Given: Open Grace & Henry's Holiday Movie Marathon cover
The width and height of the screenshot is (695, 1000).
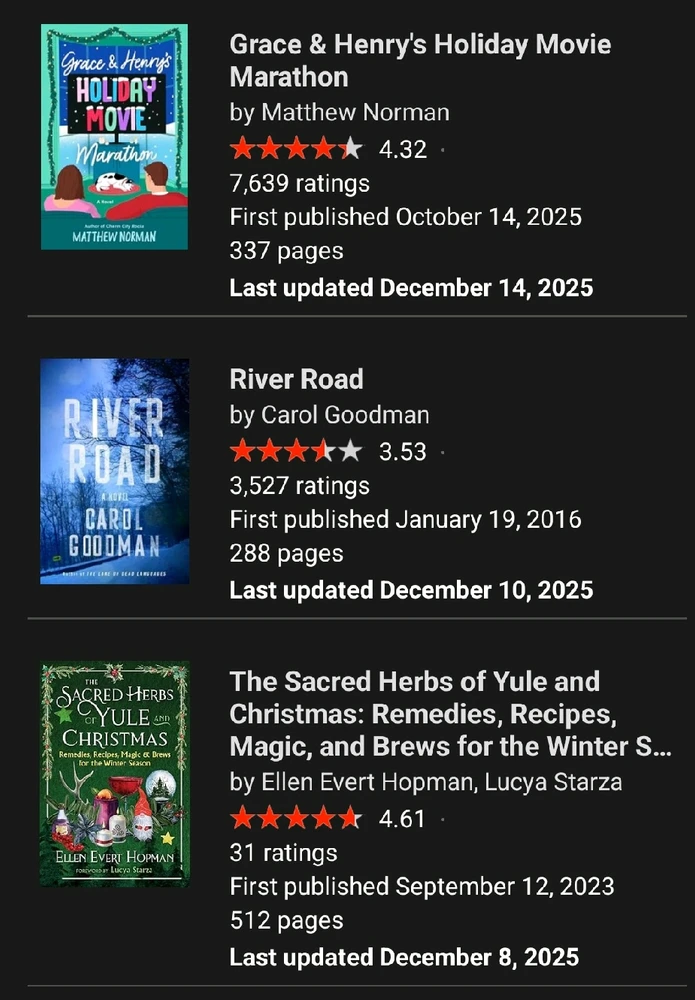Looking at the screenshot, I should coord(114,137).
